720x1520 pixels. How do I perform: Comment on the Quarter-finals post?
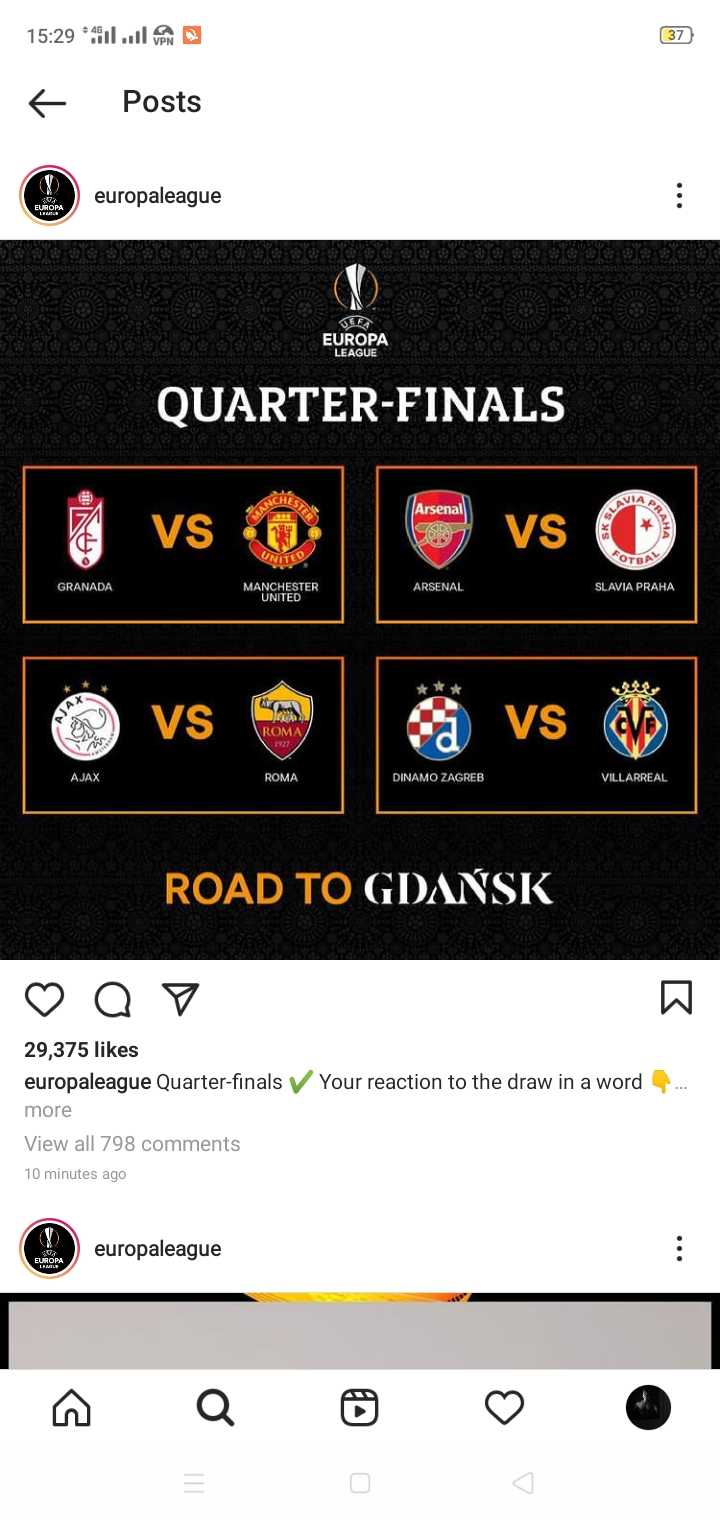pyautogui.click(x=113, y=999)
